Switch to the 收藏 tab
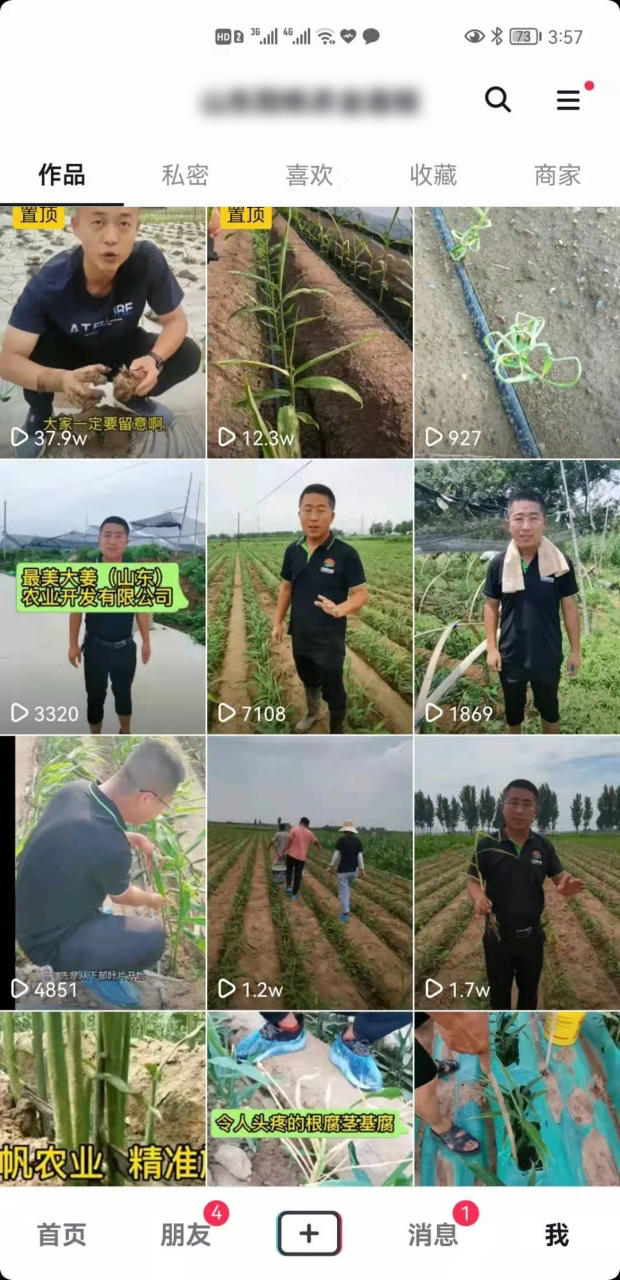Viewport: 620px width, 1280px height. 433,175
